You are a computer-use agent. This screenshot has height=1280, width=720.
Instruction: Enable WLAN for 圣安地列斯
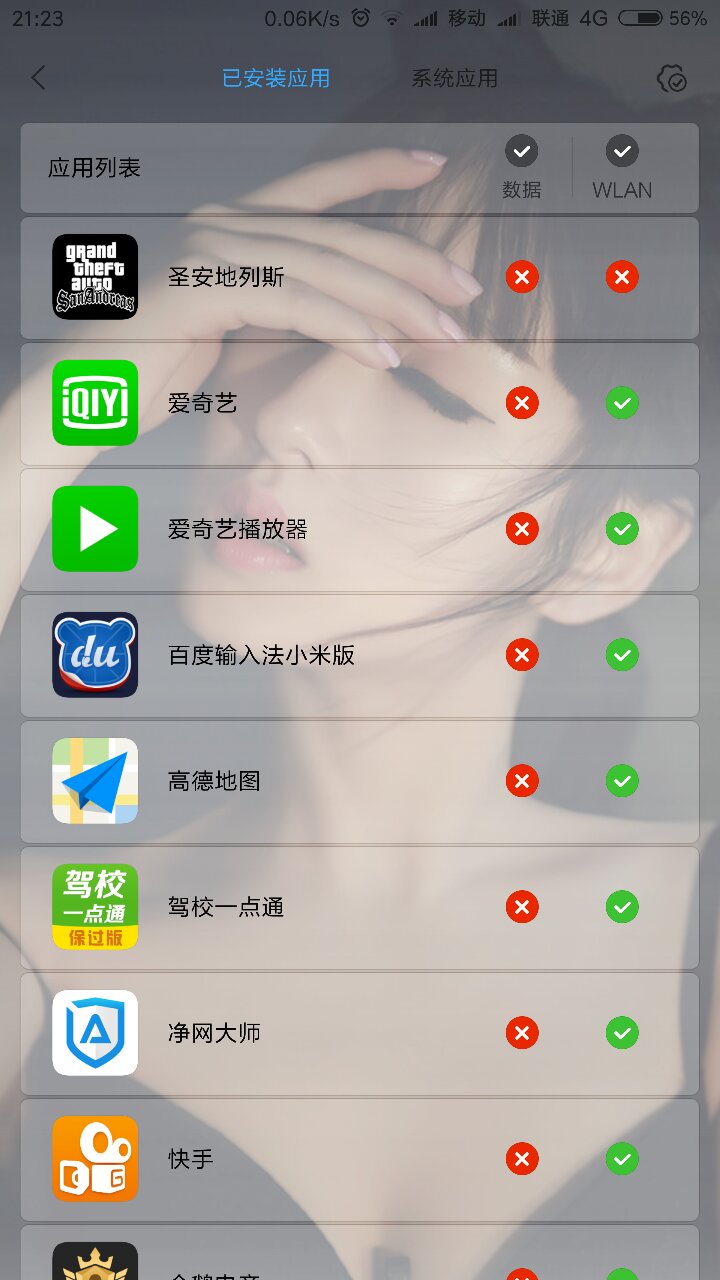pyautogui.click(x=622, y=277)
